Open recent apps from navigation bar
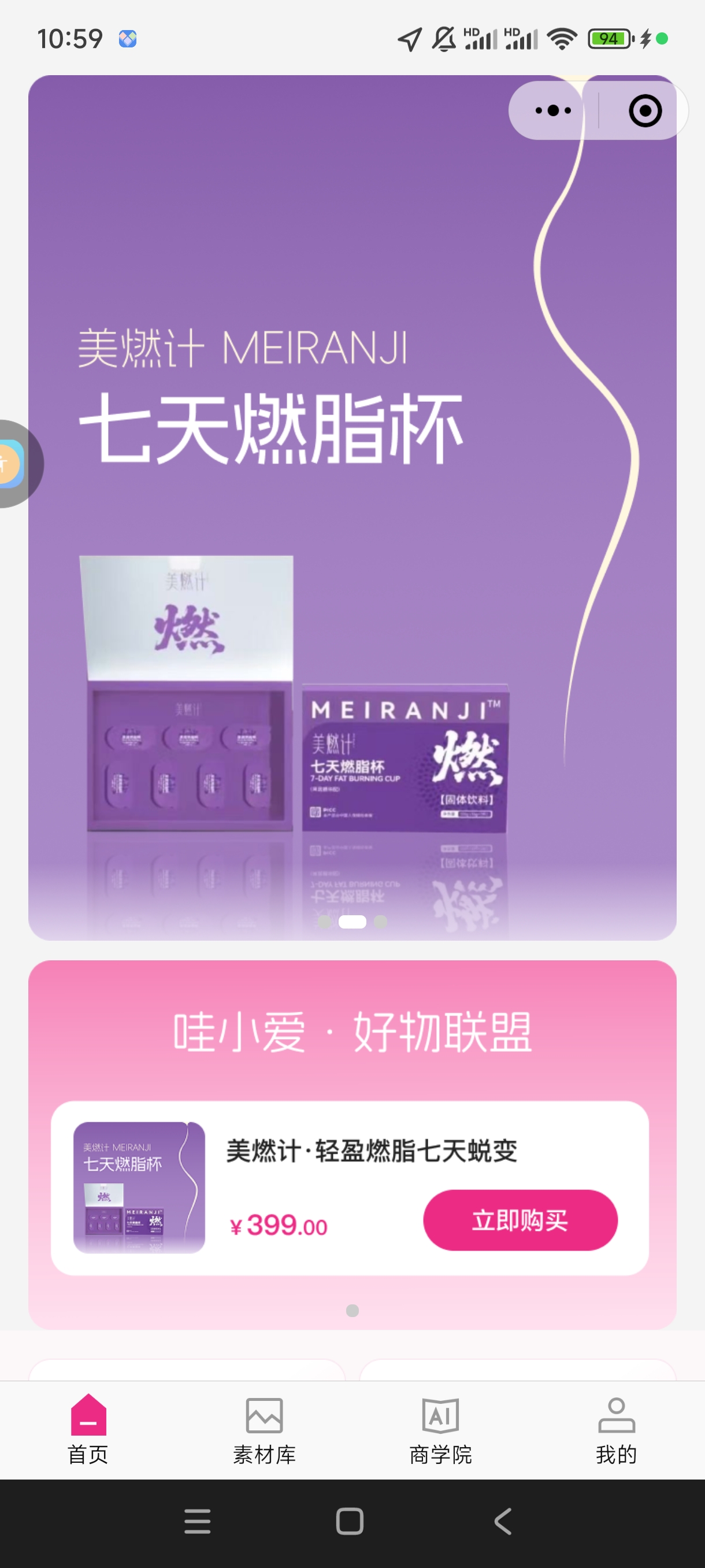 pos(198,1521)
